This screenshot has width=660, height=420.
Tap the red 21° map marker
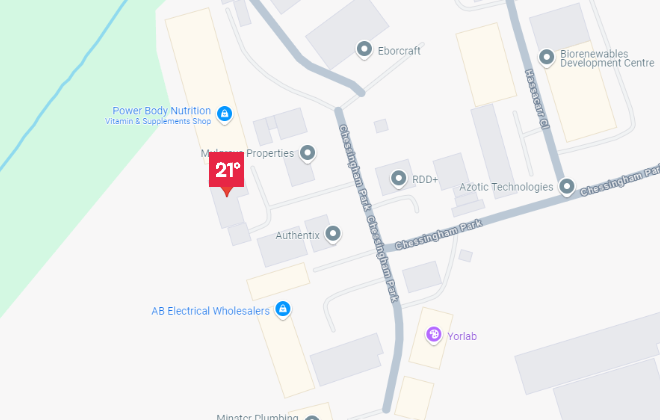coord(226,171)
